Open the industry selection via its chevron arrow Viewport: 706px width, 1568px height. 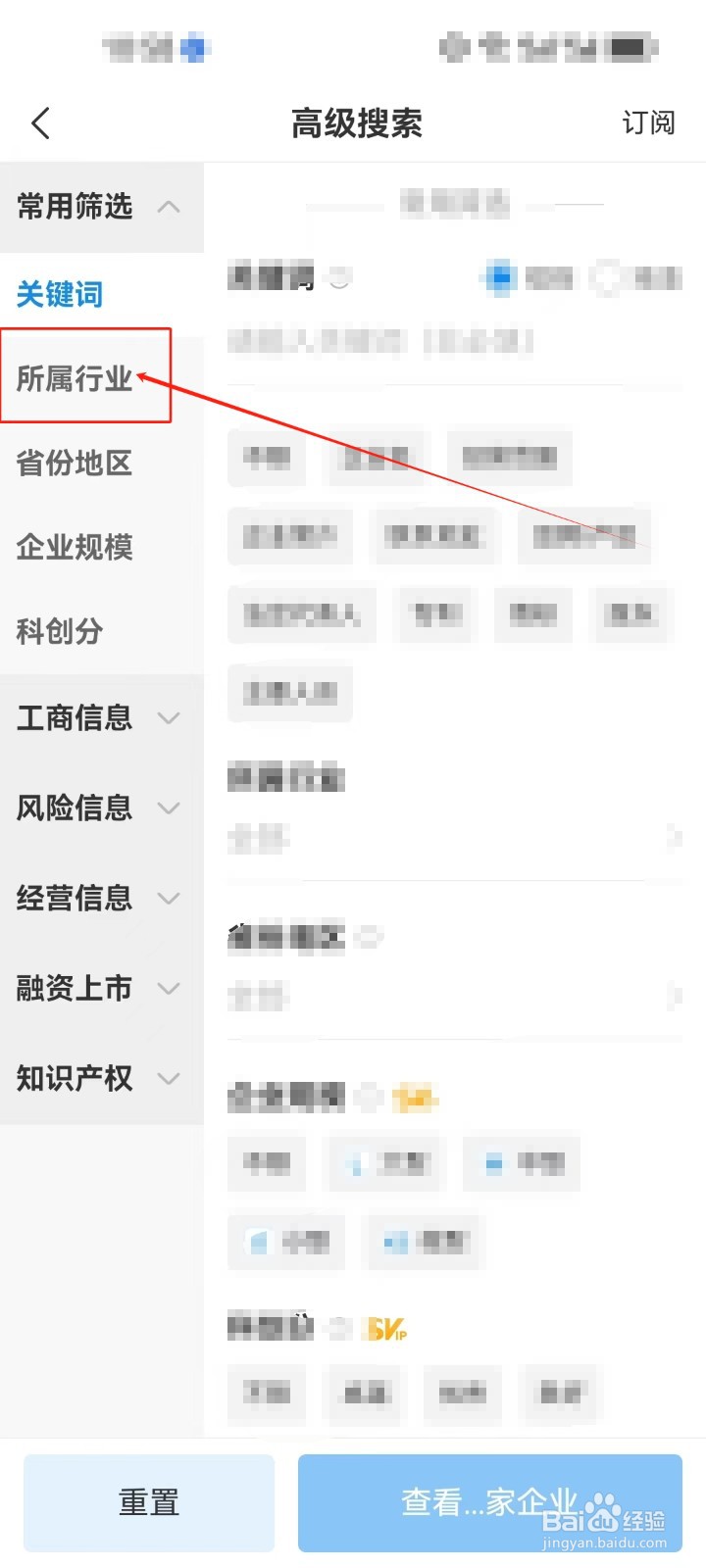coord(675,838)
